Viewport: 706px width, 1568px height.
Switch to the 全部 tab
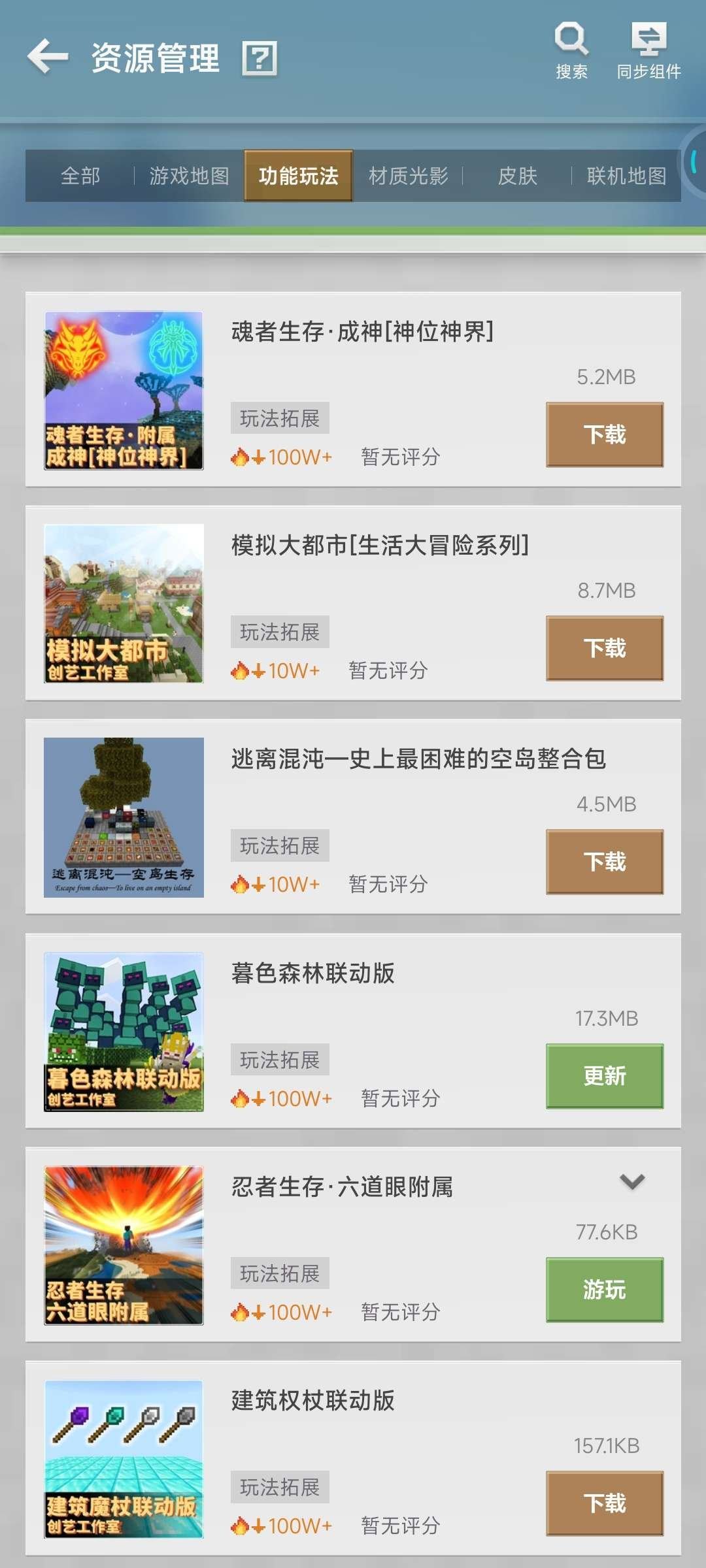tap(80, 176)
